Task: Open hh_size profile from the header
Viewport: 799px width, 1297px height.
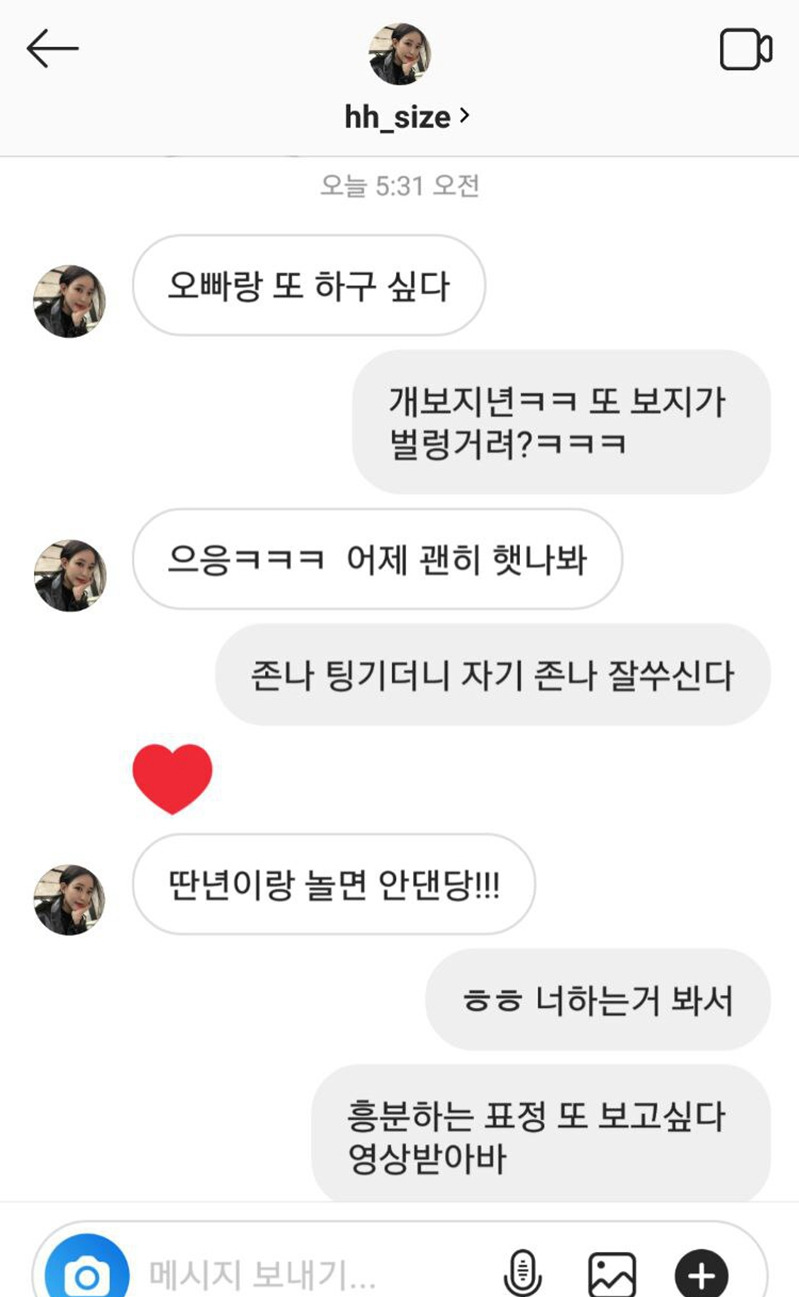Action: click(x=406, y=117)
